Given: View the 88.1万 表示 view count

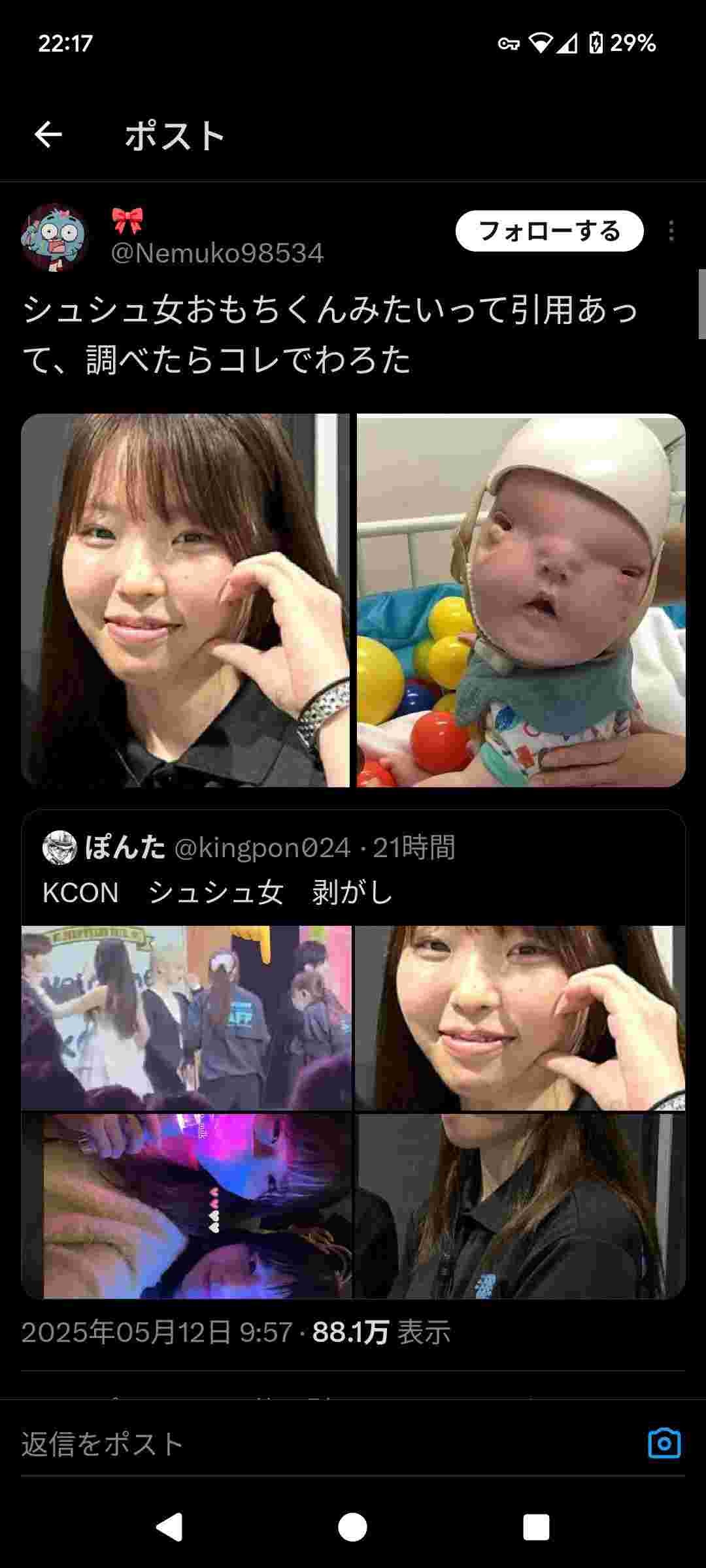Looking at the screenshot, I should click(x=381, y=1332).
